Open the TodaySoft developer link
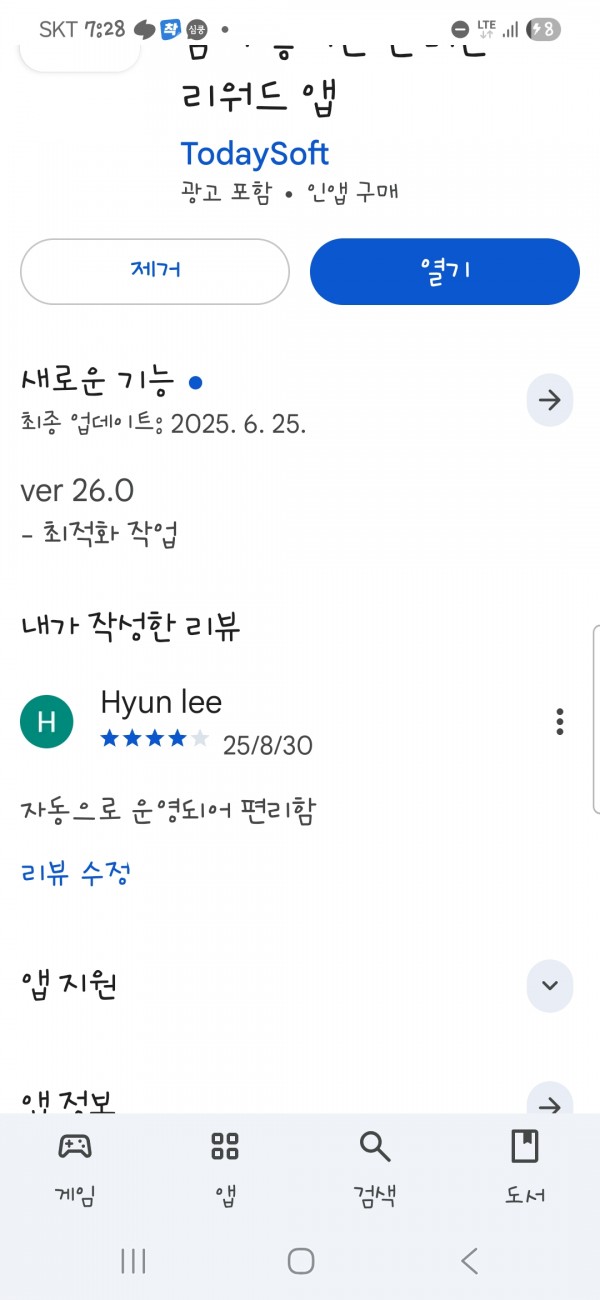 (x=254, y=154)
